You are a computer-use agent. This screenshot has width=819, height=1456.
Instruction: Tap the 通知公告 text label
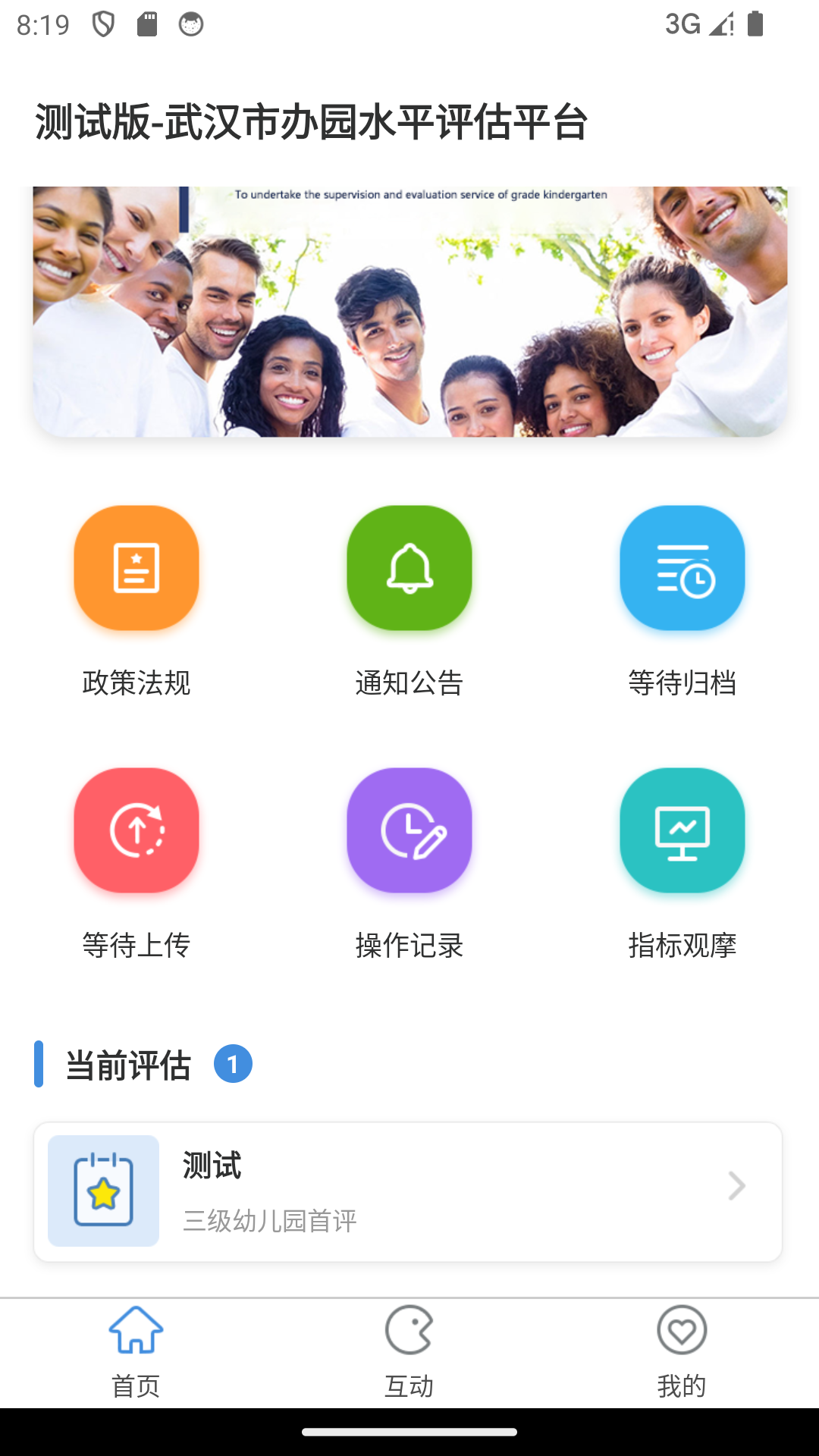[409, 683]
